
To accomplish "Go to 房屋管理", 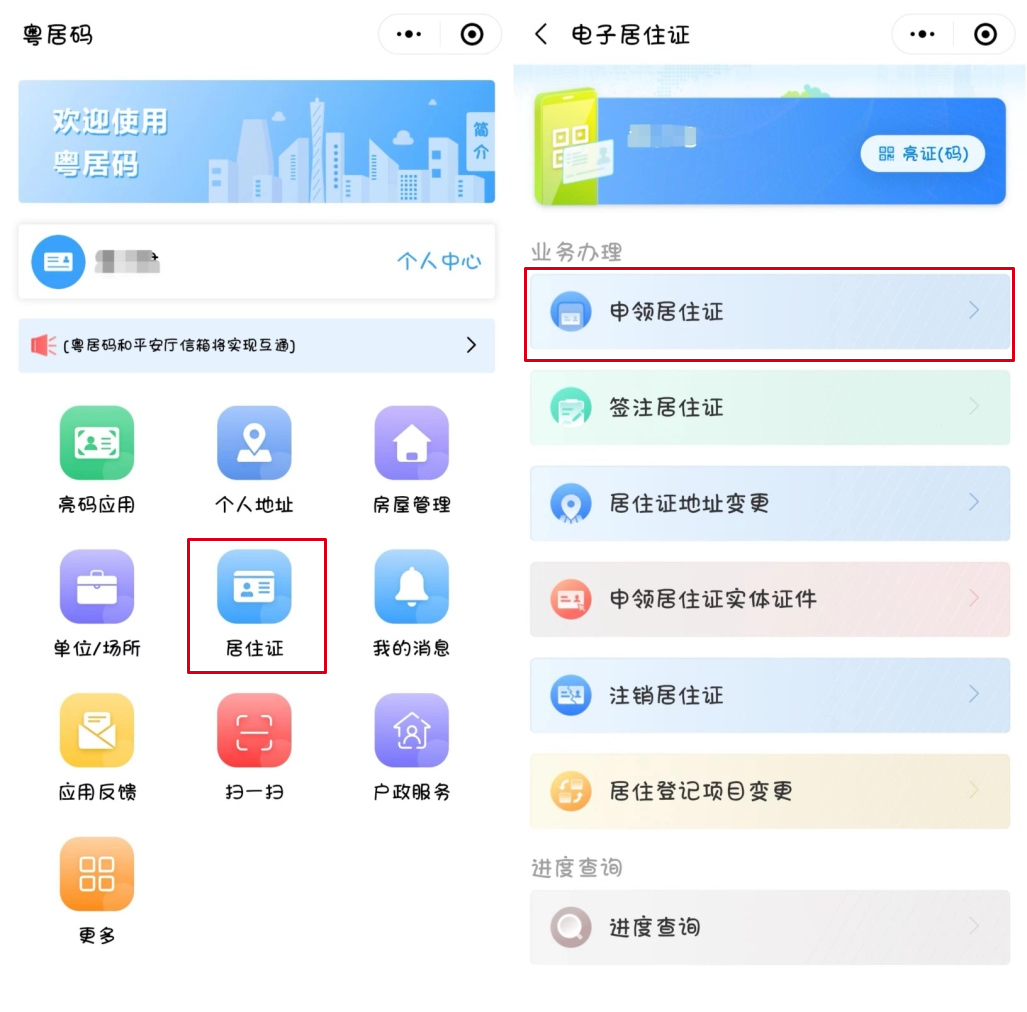I will (411, 460).
